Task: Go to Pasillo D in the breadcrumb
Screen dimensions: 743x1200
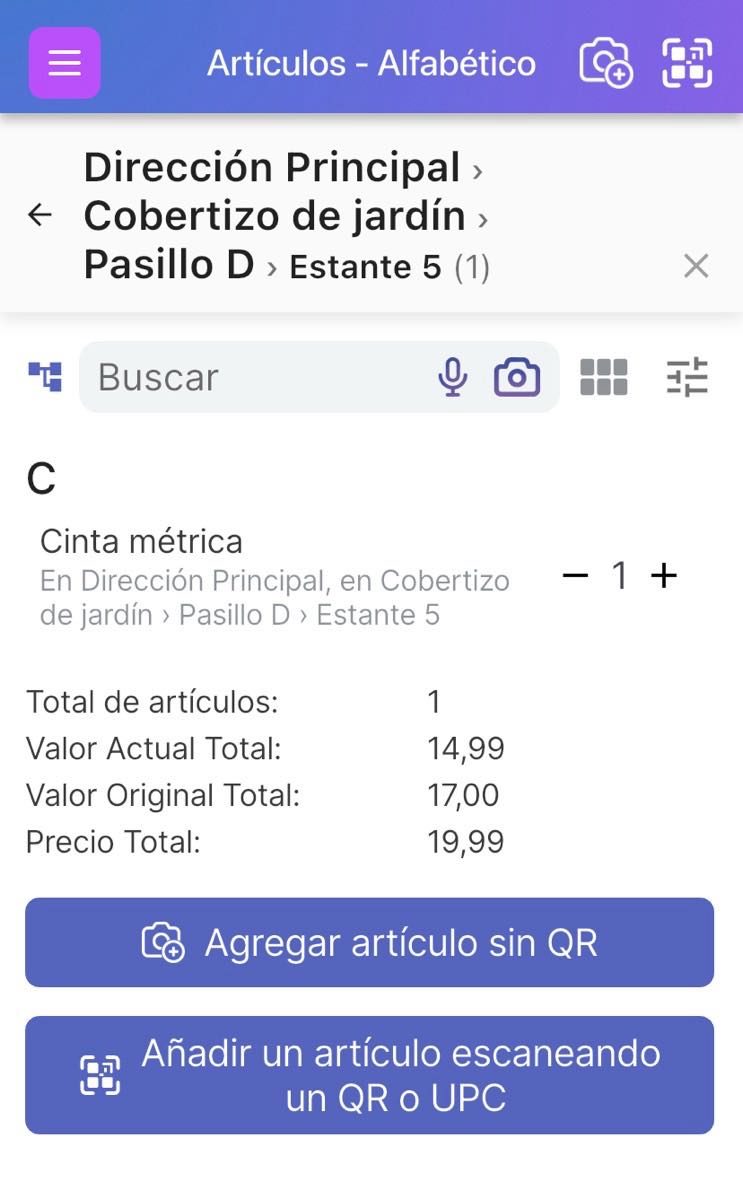Action: point(168,265)
